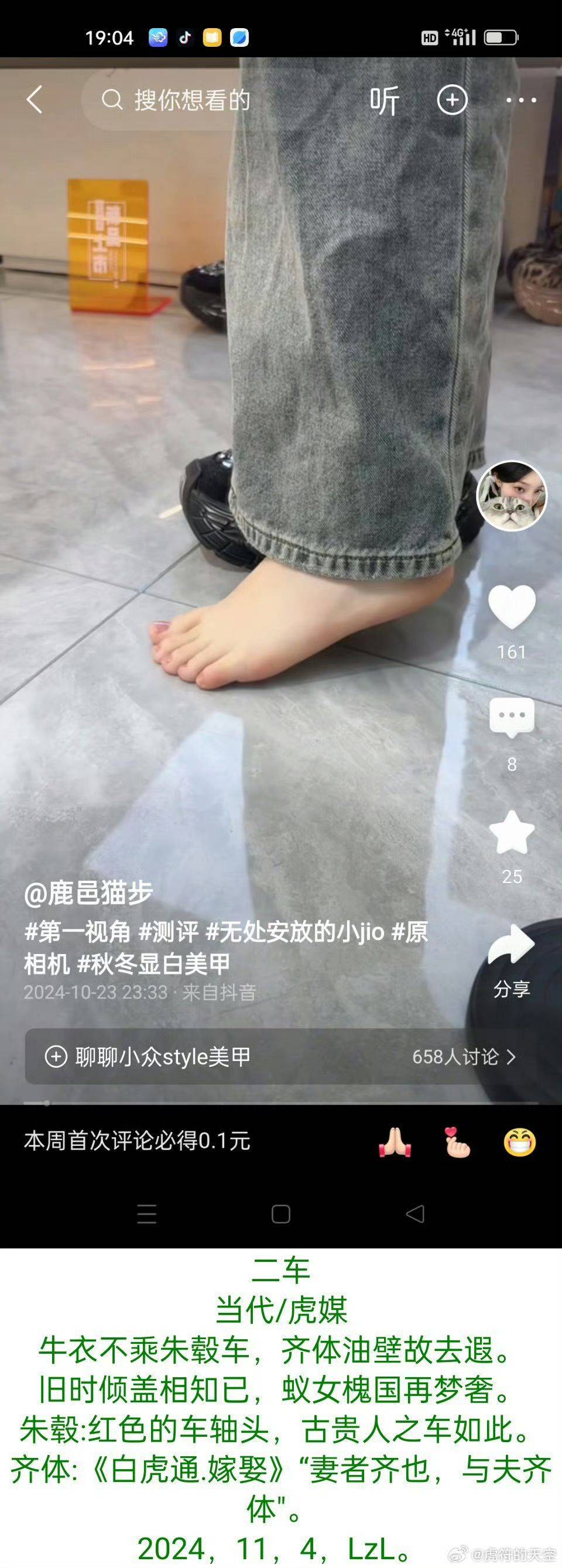Tap the circled plus icon
This screenshot has height=1568, width=562.
452,100
